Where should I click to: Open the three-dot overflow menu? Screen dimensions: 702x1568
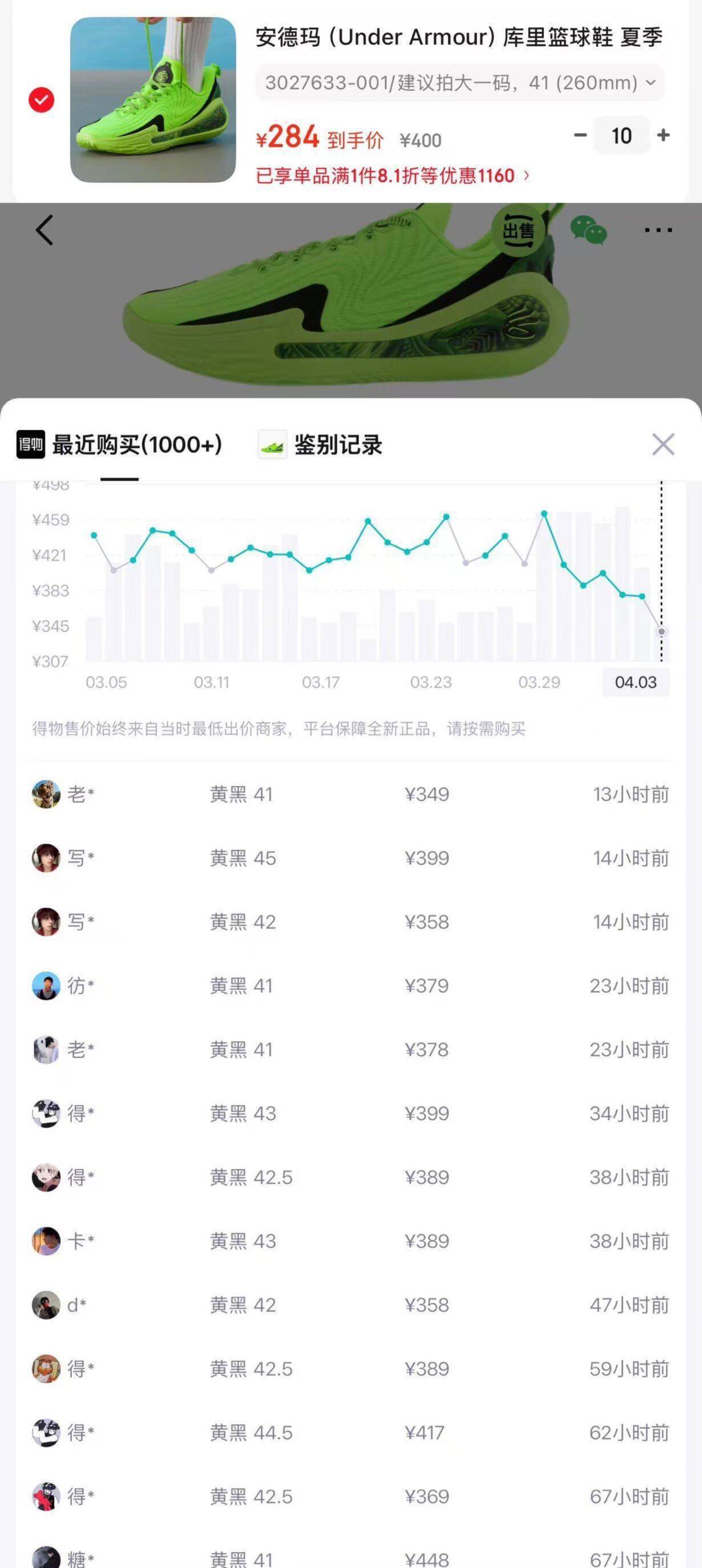click(658, 230)
